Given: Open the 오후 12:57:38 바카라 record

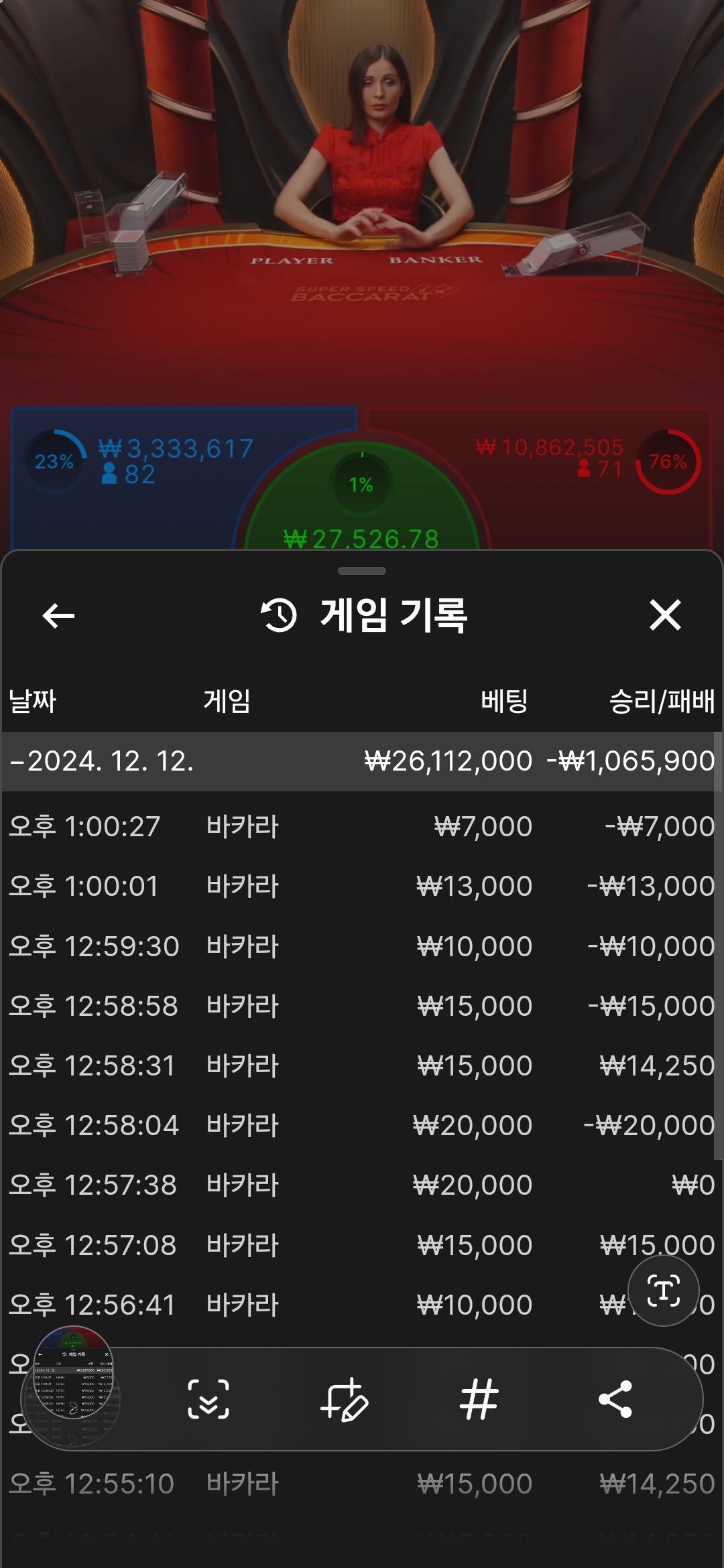Looking at the screenshot, I should coord(361,1185).
